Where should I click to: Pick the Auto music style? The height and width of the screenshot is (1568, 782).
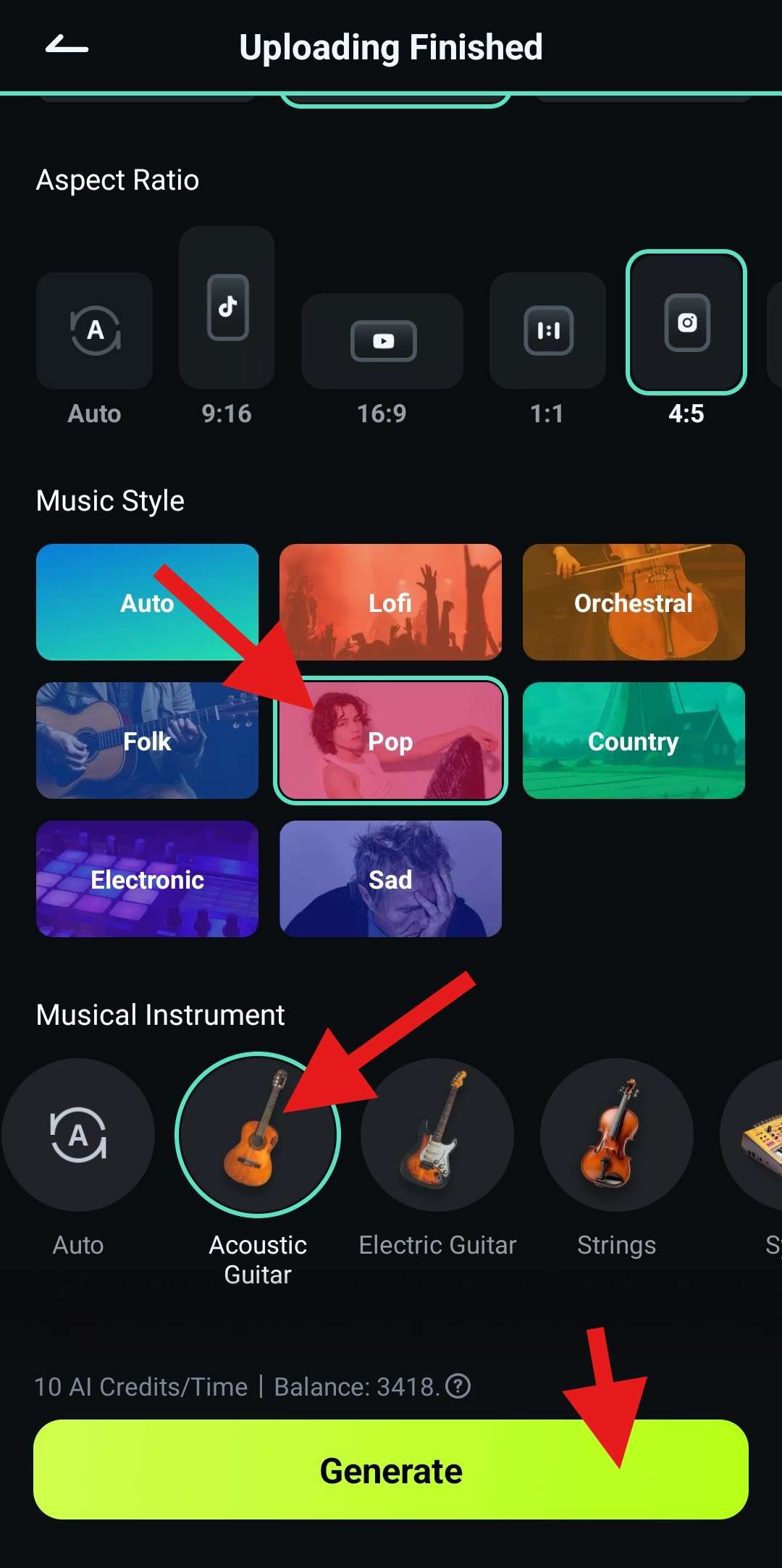[x=147, y=602]
